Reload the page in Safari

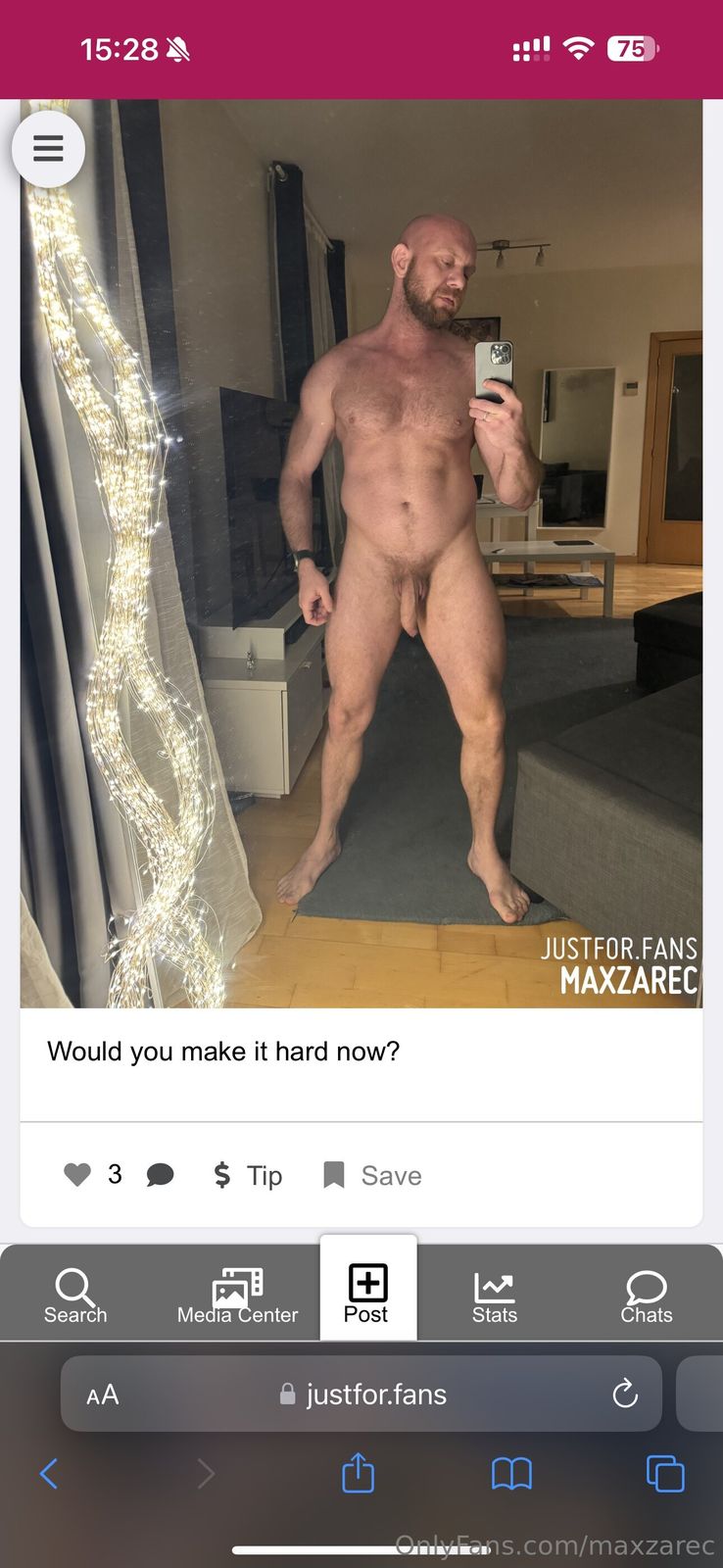tap(625, 1394)
